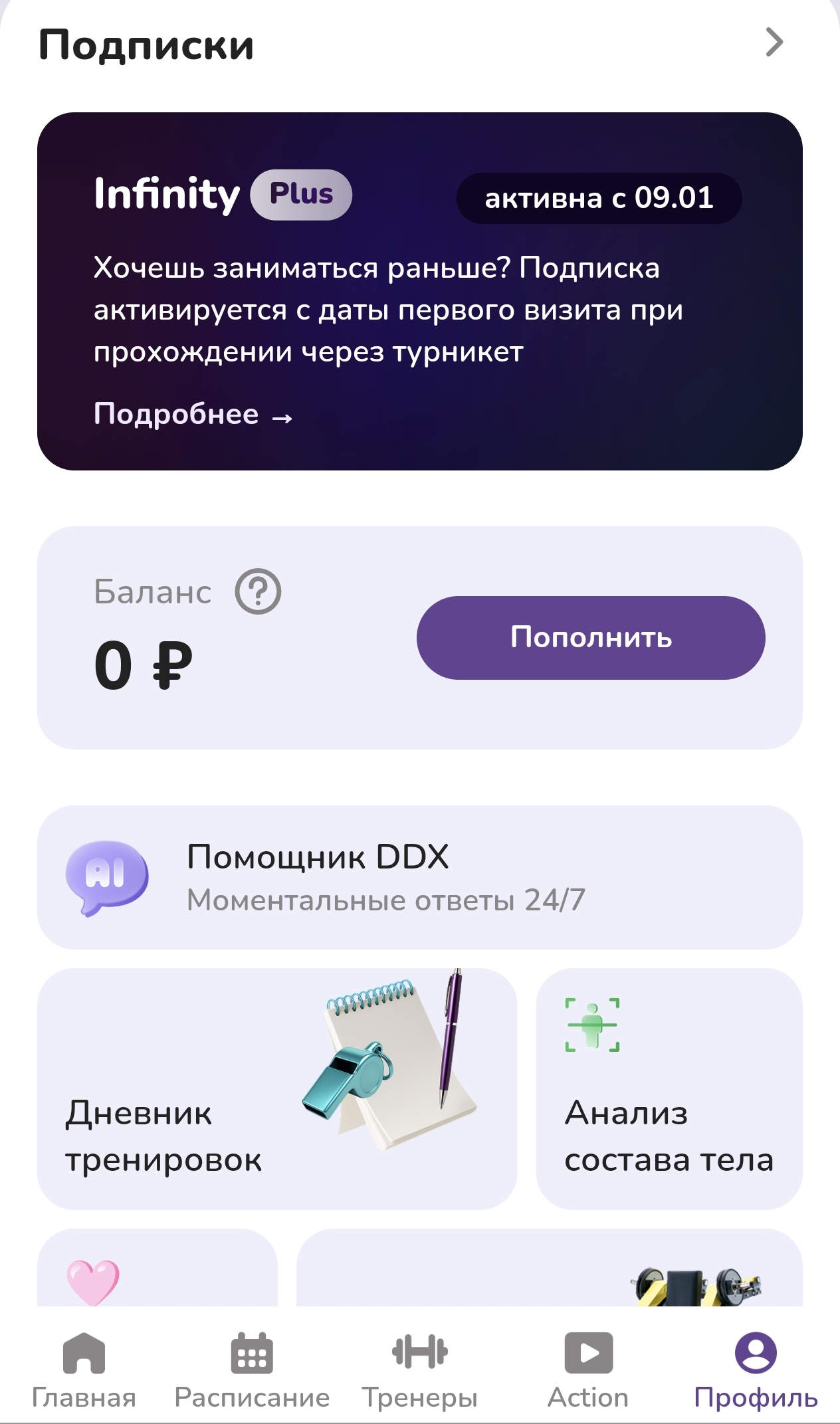Select the Профиль tab
This screenshot has width=840, height=1424.
pyautogui.click(x=756, y=1370)
